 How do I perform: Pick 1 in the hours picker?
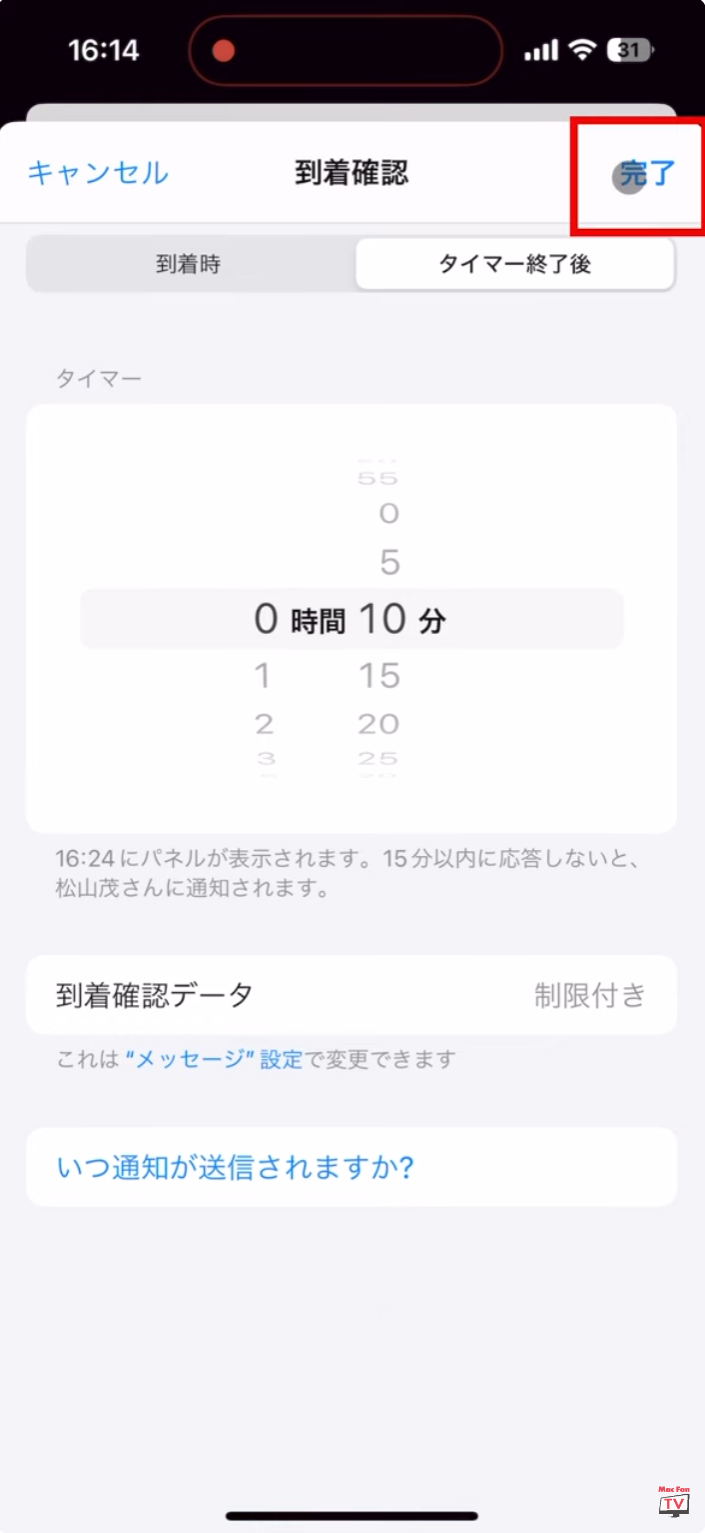click(263, 676)
